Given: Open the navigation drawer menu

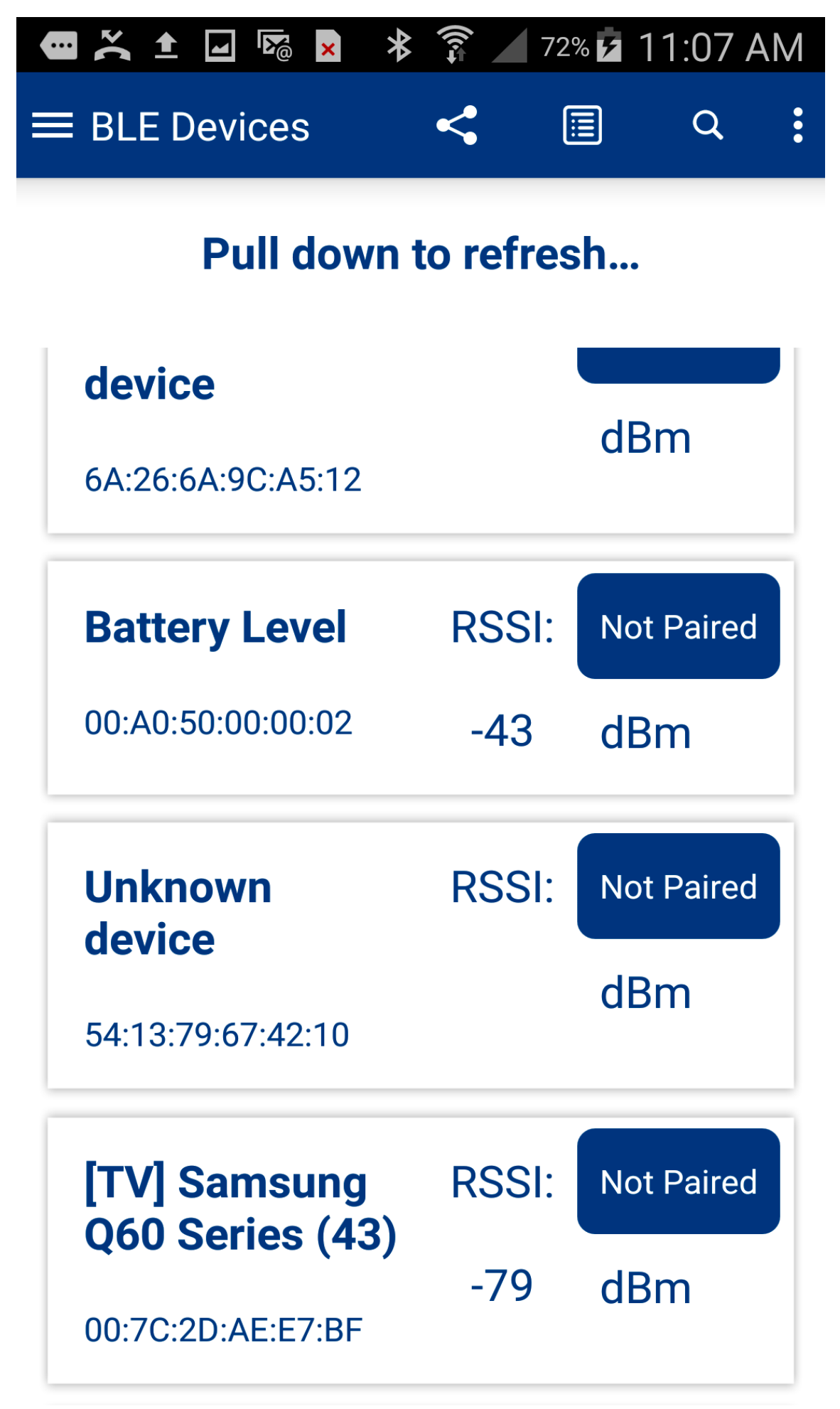Looking at the screenshot, I should click(52, 126).
